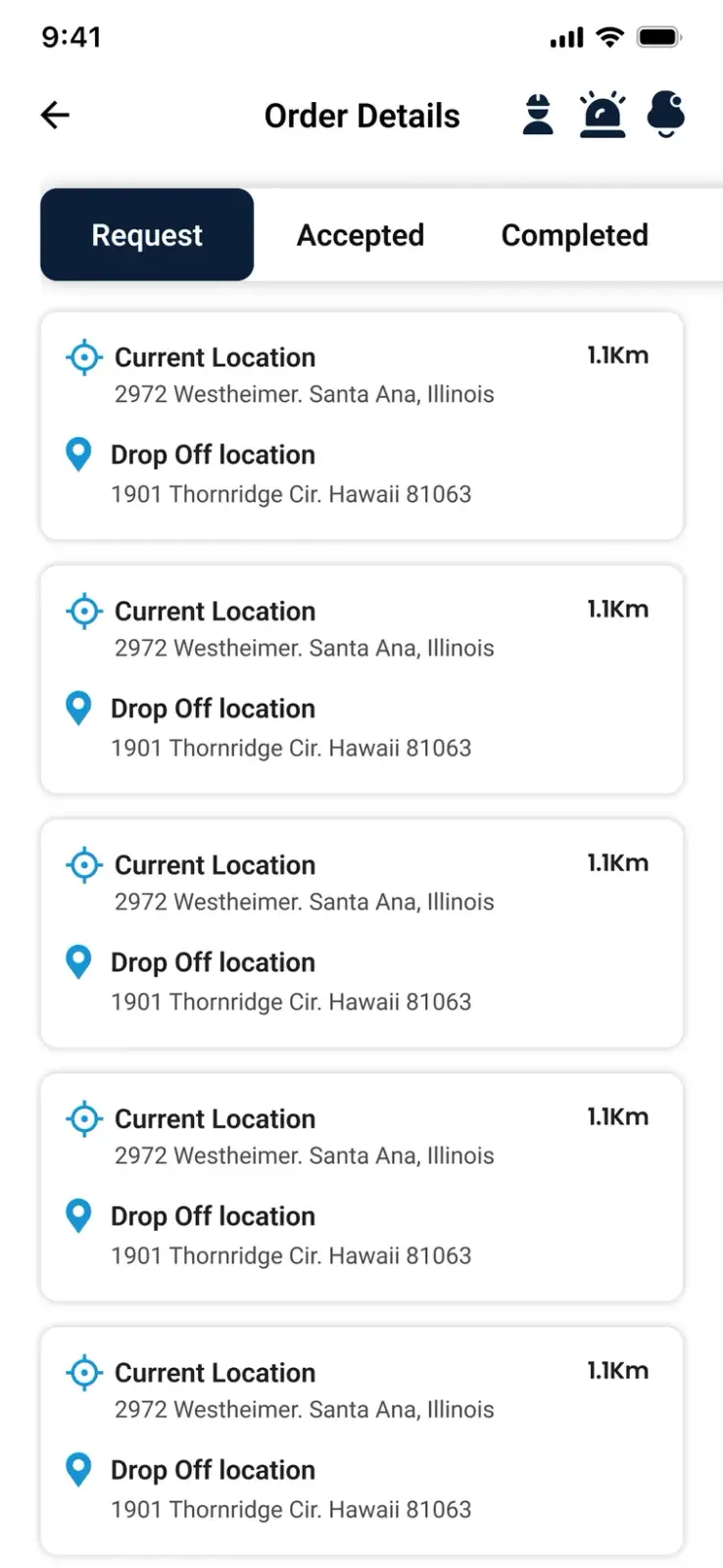Open the notifications bell

pyautogui.click(x=666, y=114)
